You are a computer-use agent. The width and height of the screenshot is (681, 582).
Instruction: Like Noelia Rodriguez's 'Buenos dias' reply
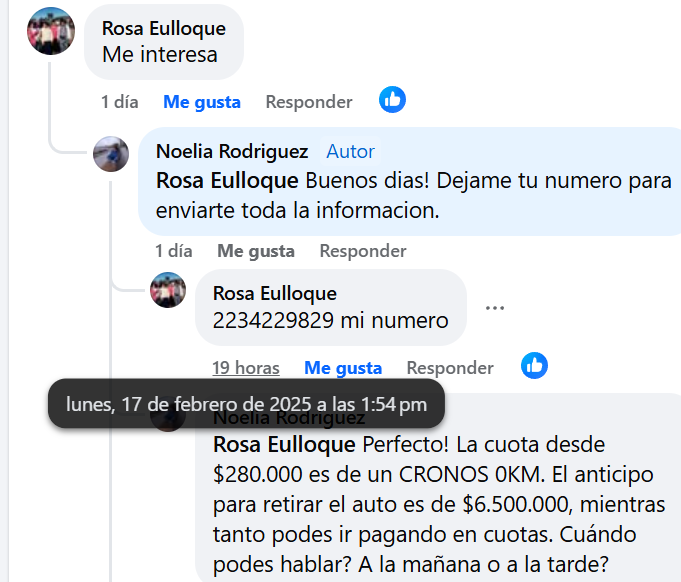(x=256, y=251)
